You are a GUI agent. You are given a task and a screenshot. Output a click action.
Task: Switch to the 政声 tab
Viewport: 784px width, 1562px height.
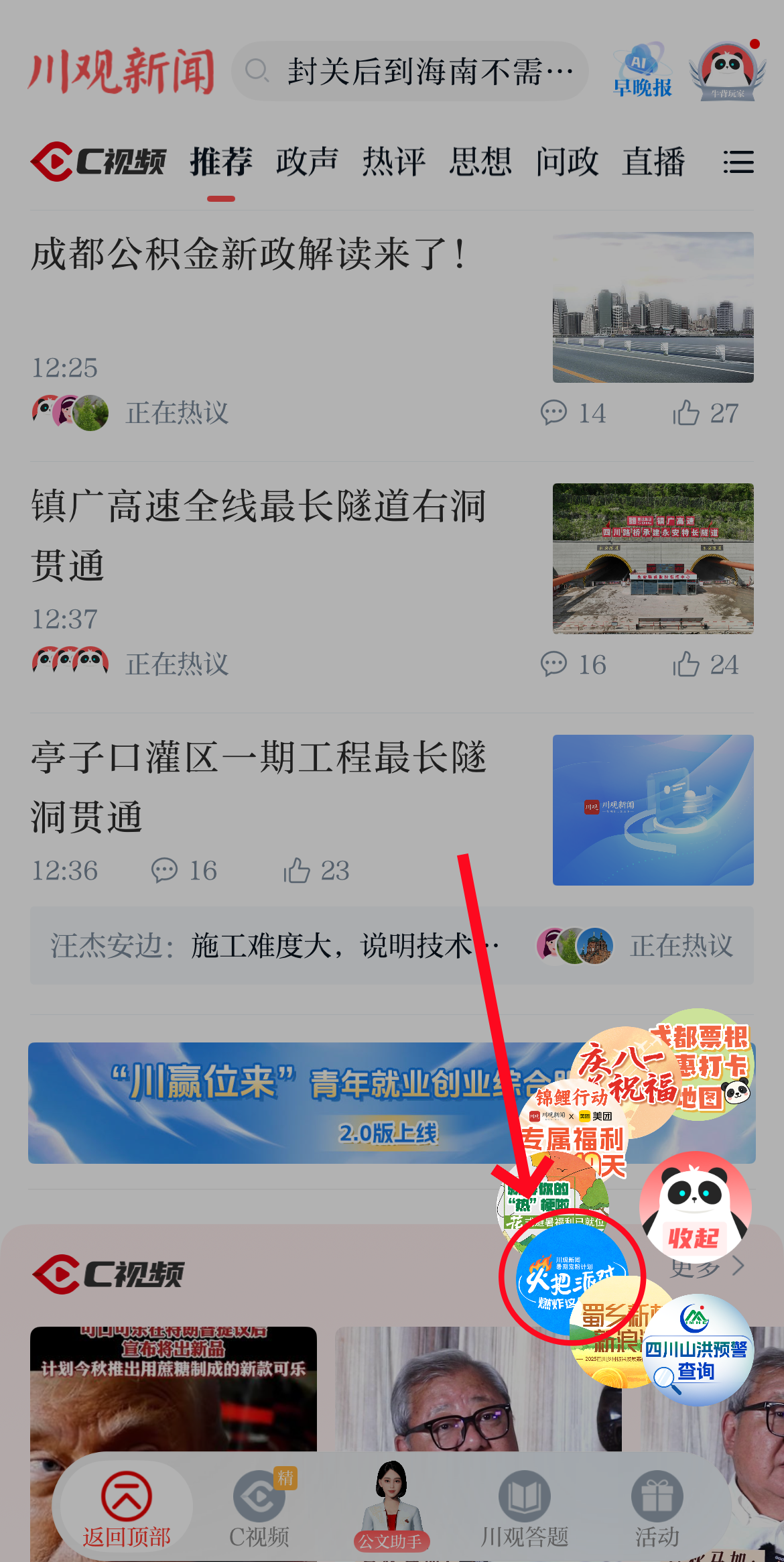307,162
